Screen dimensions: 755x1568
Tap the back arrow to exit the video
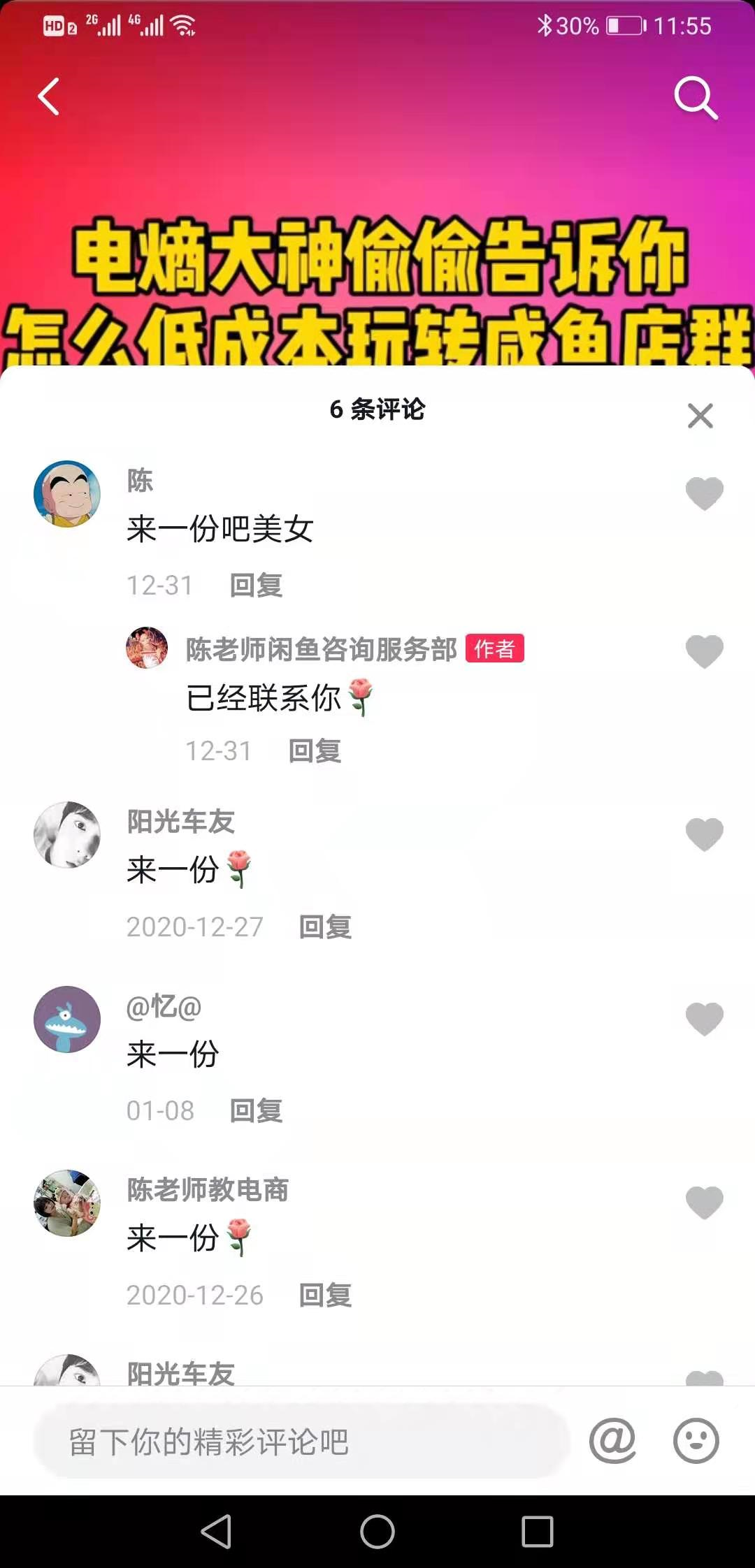point(49,97)
